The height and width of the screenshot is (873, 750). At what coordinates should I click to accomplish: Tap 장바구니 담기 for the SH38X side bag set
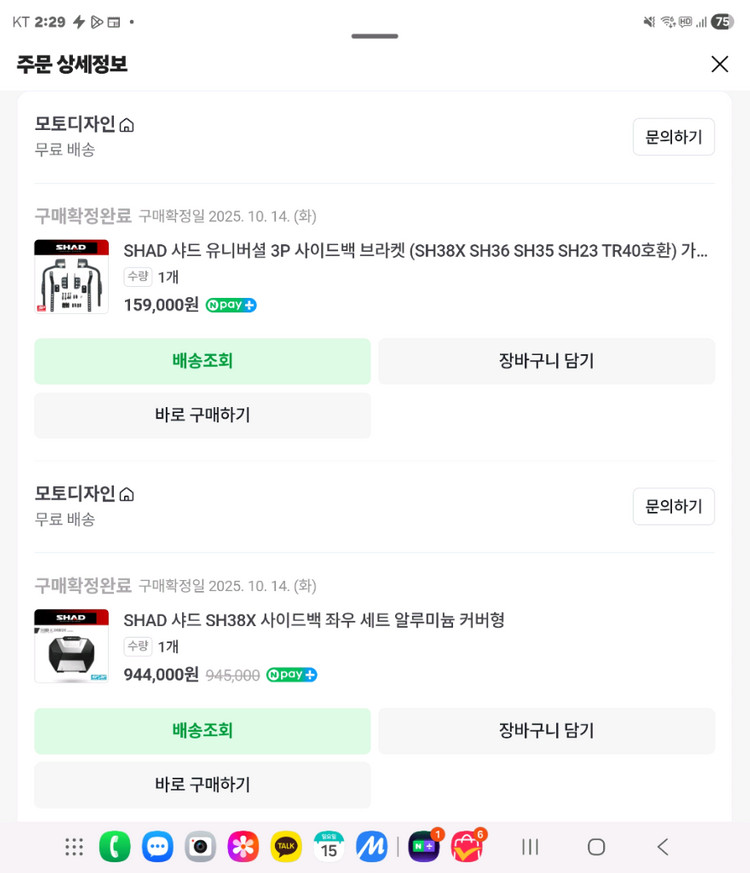546,731
